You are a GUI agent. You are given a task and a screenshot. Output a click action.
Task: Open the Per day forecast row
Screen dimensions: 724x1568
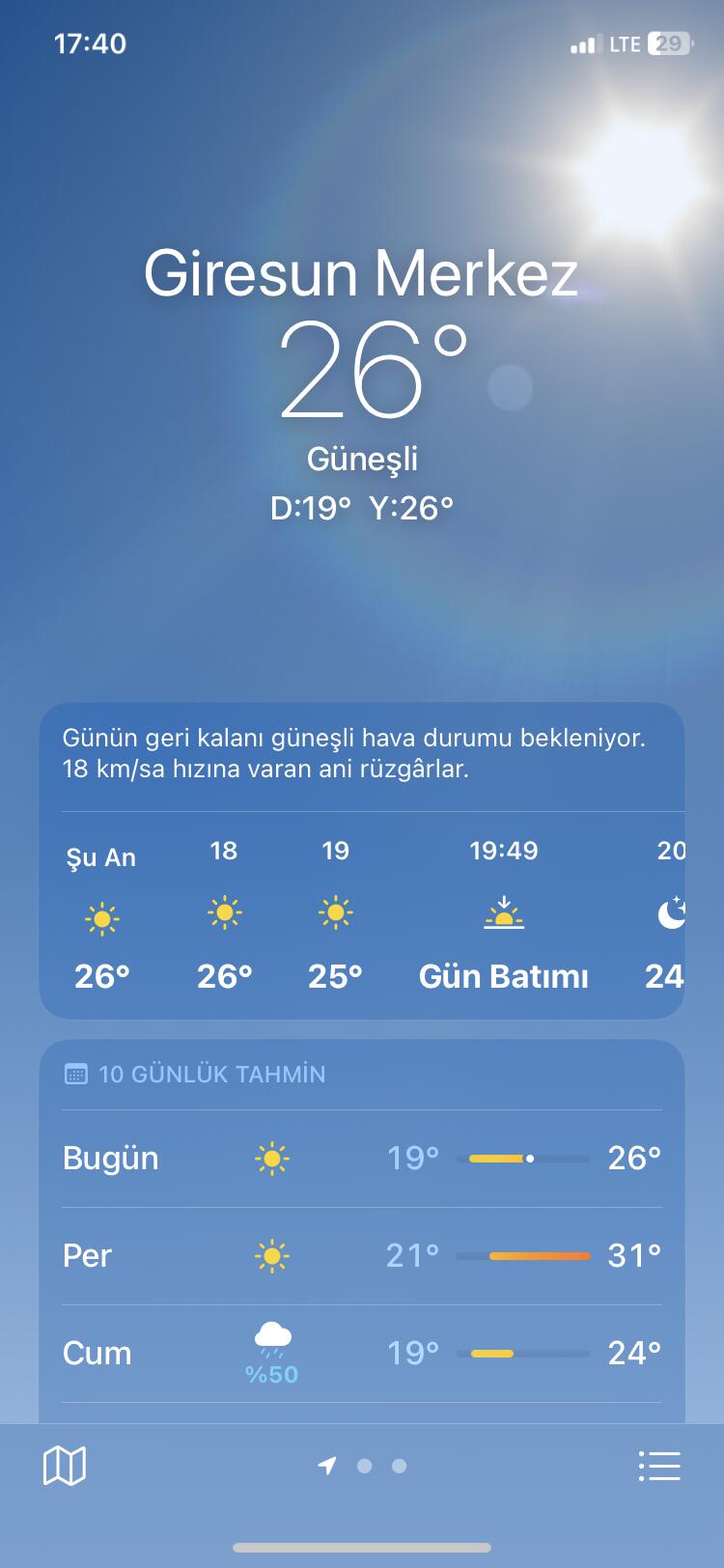point(362,1255)
